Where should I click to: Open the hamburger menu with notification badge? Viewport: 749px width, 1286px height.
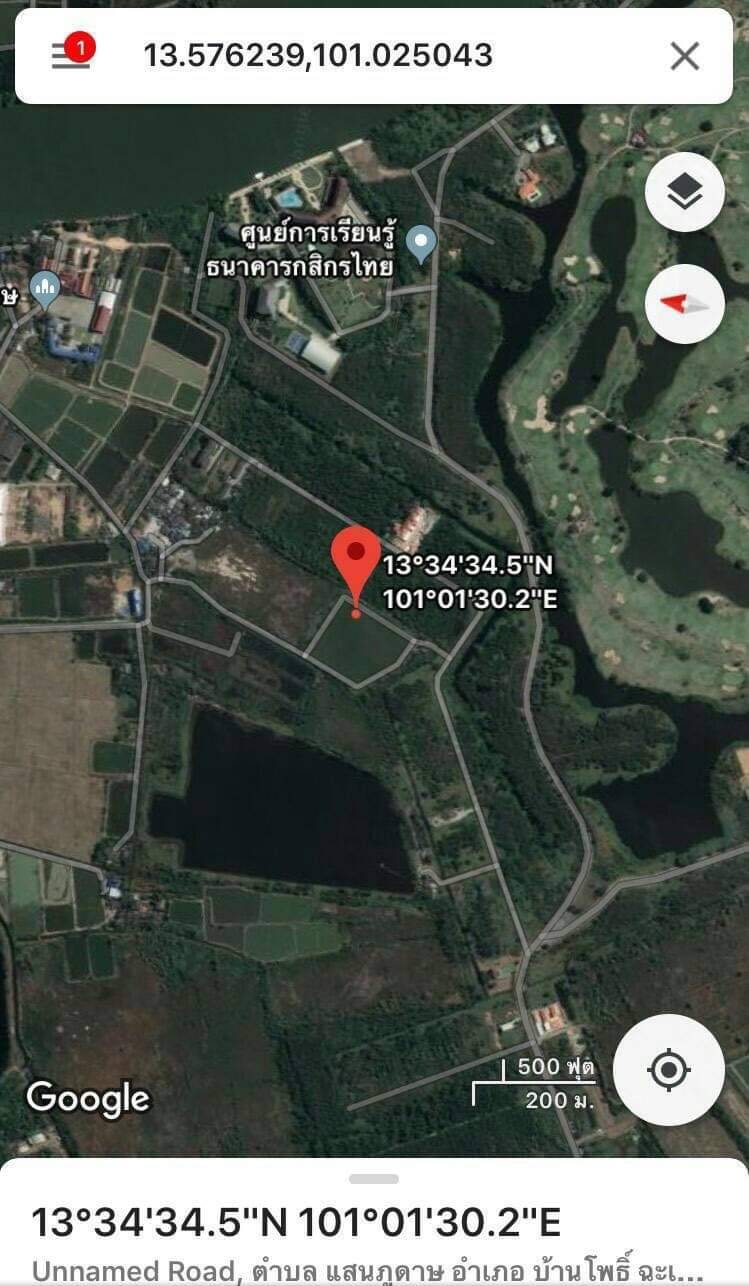coord(71,54)
